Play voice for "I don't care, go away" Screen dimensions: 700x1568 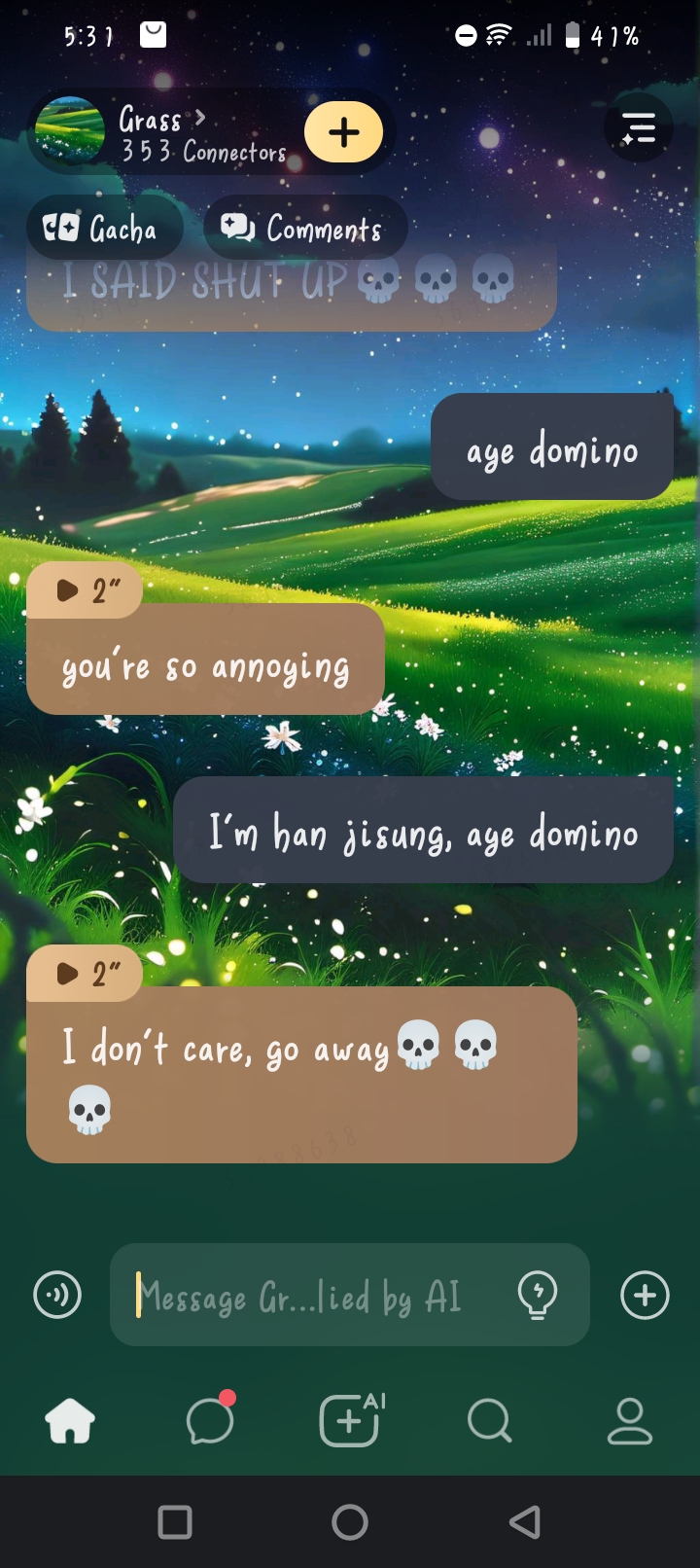click(x=84, y=974)
